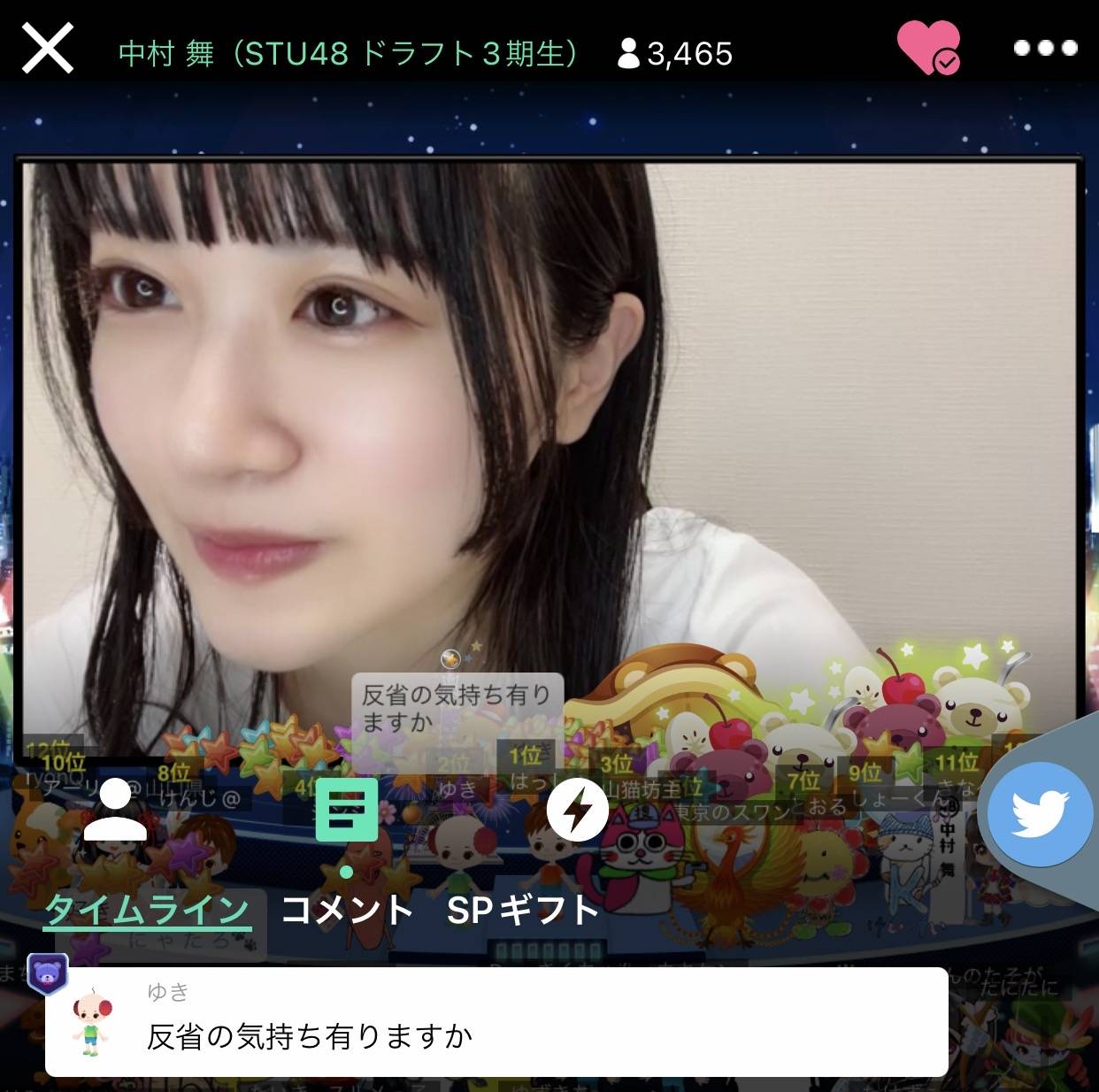Close the live stream room
Image resolution: width=1099 pixels, height=1092 pixels.
pos(48,49)
